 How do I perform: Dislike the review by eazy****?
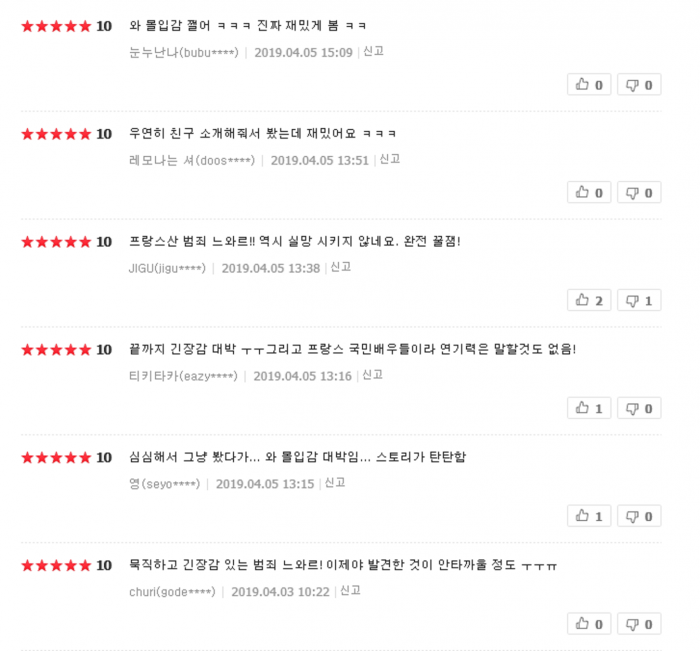[x=638, y=409]
